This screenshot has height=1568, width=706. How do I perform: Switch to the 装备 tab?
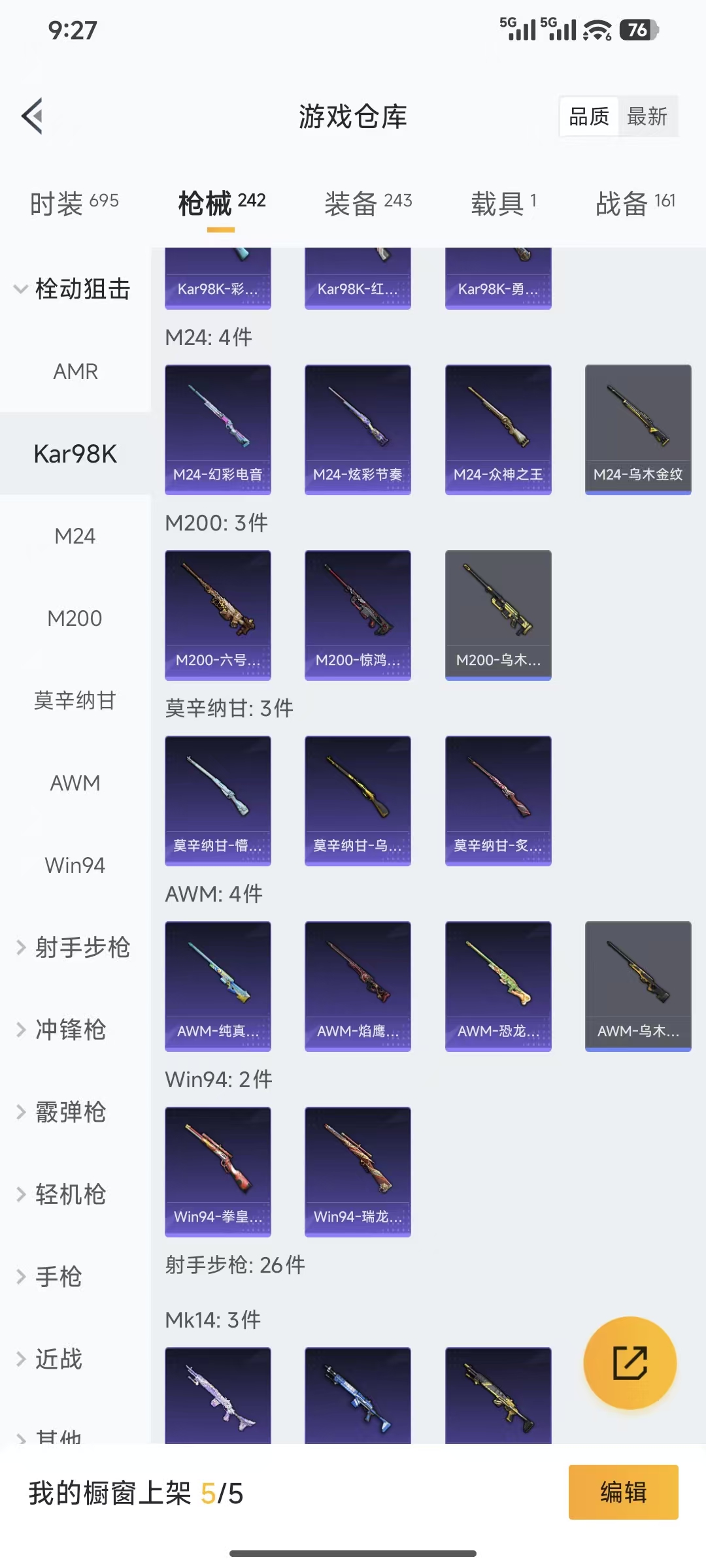point(366,203)
